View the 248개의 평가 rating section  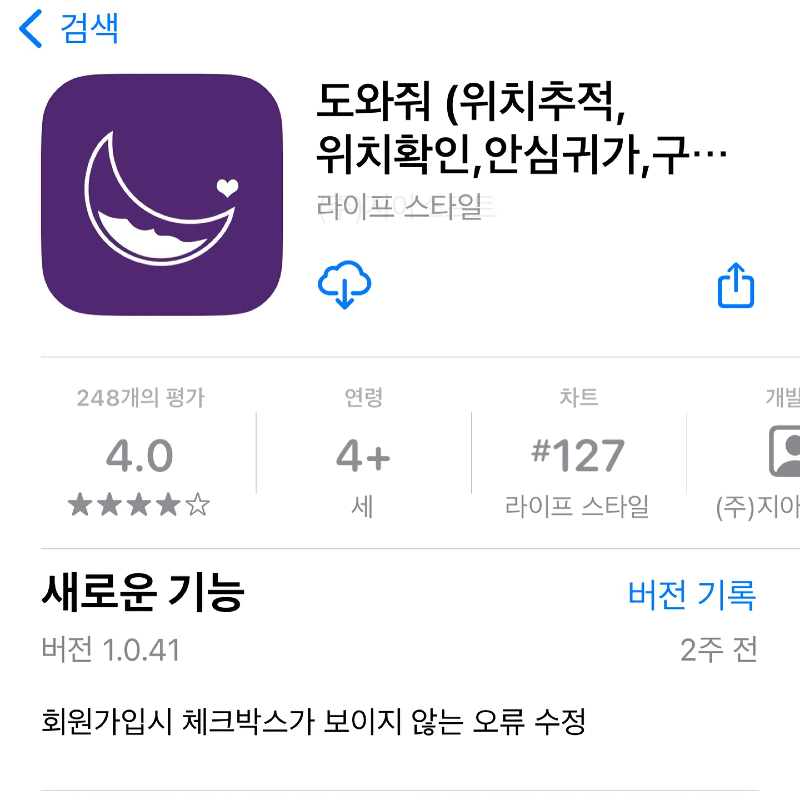140,453
